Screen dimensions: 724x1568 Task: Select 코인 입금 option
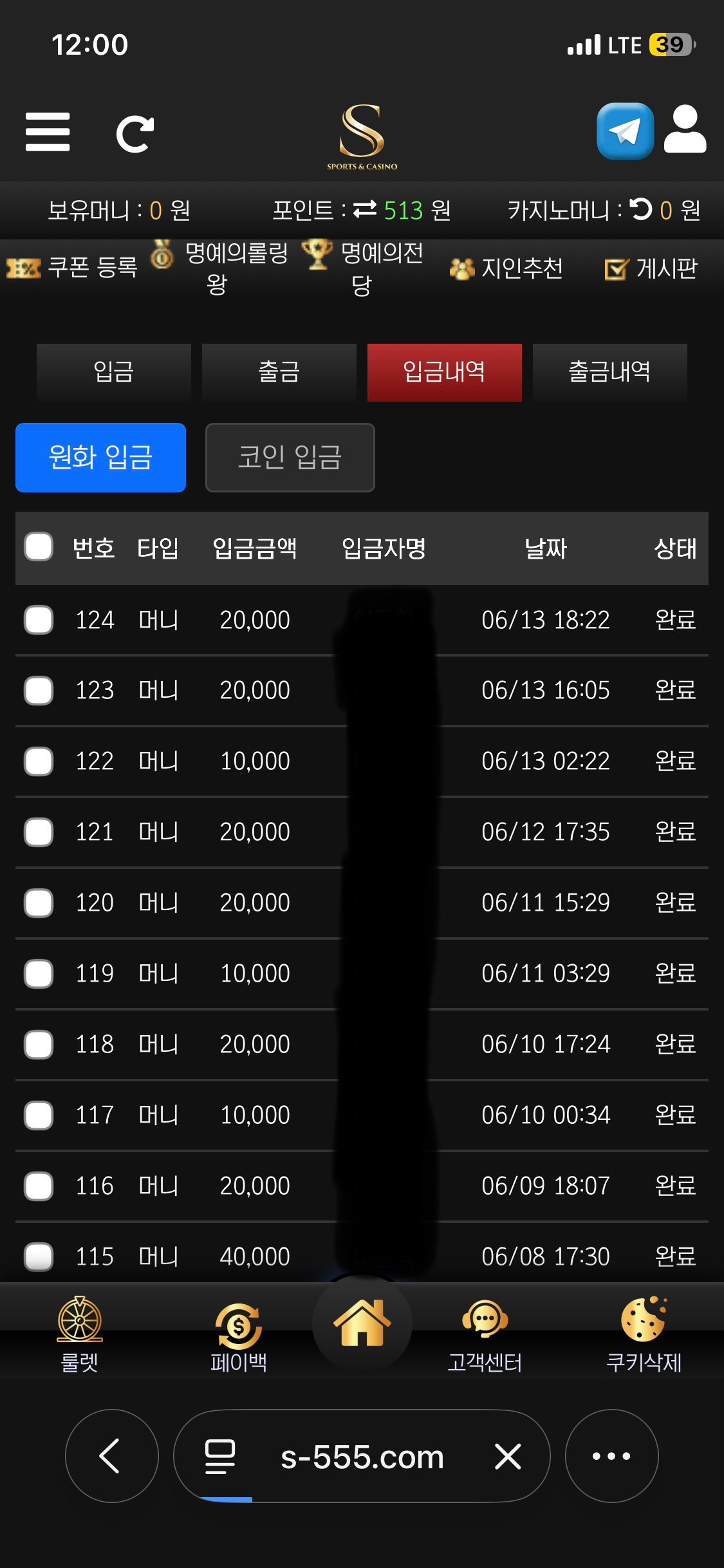point(290,458)
